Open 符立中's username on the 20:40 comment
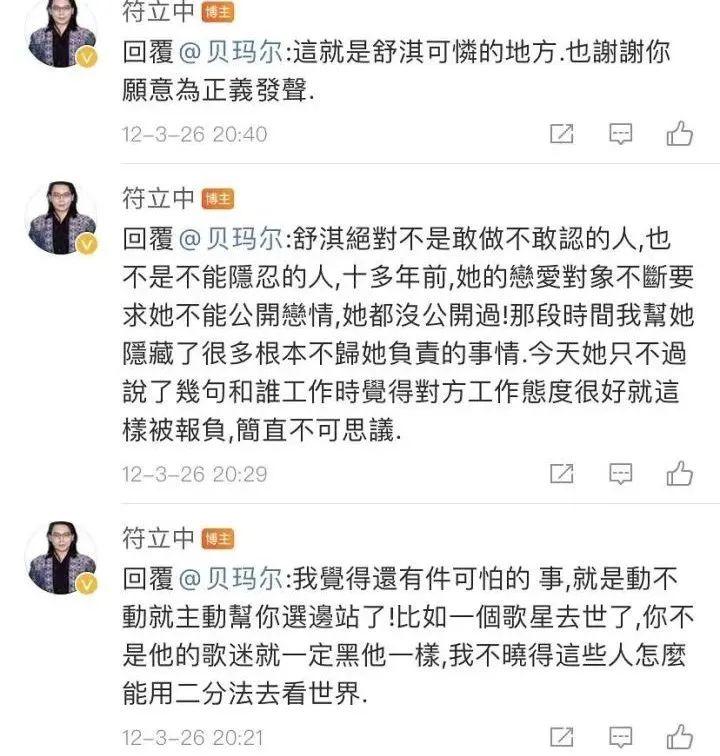Viewport: 720px width, 756px height. 158,16
